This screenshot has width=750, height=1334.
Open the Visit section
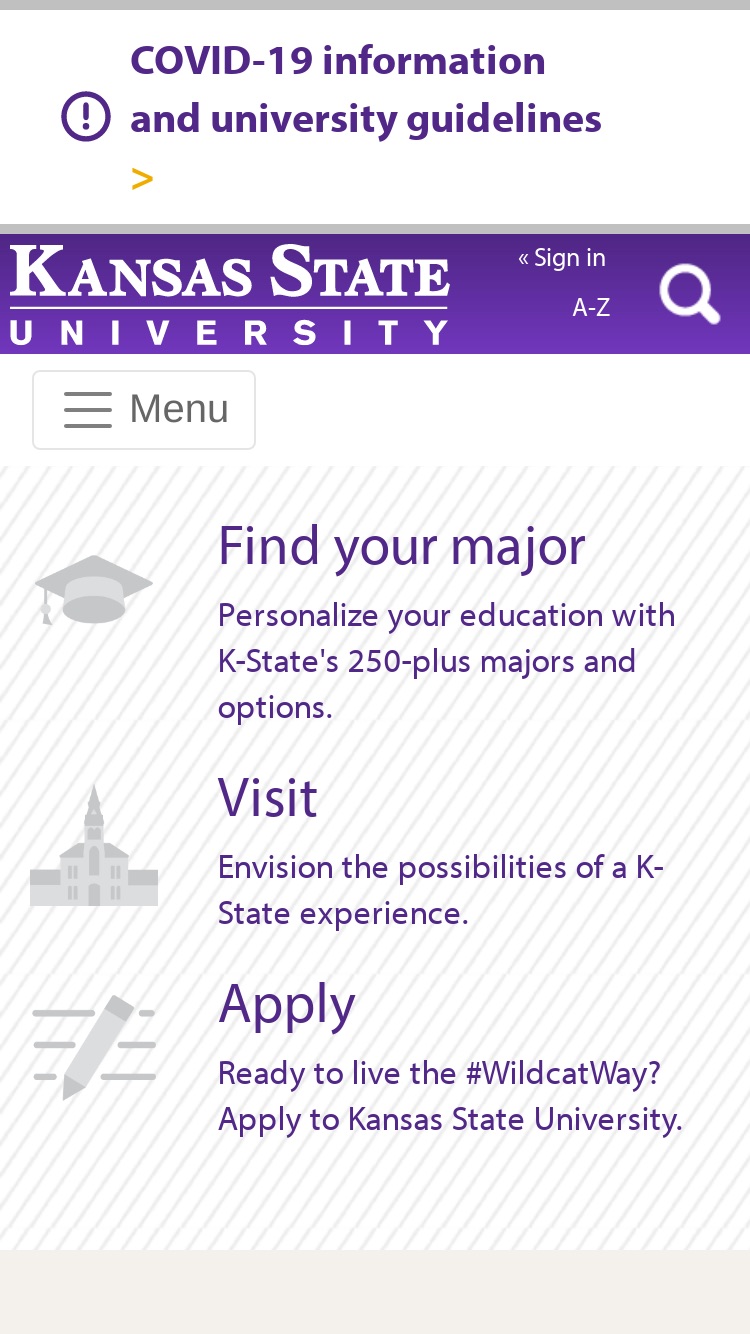tap(268, 798)
